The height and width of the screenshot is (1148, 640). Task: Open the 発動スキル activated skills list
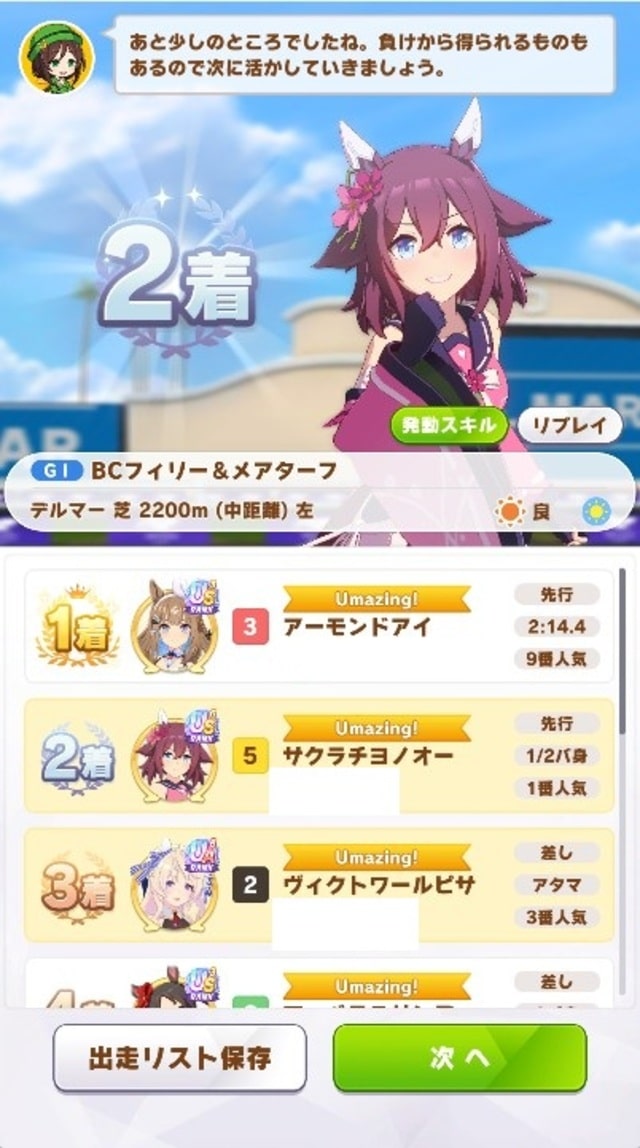click(x=448, y=425)
